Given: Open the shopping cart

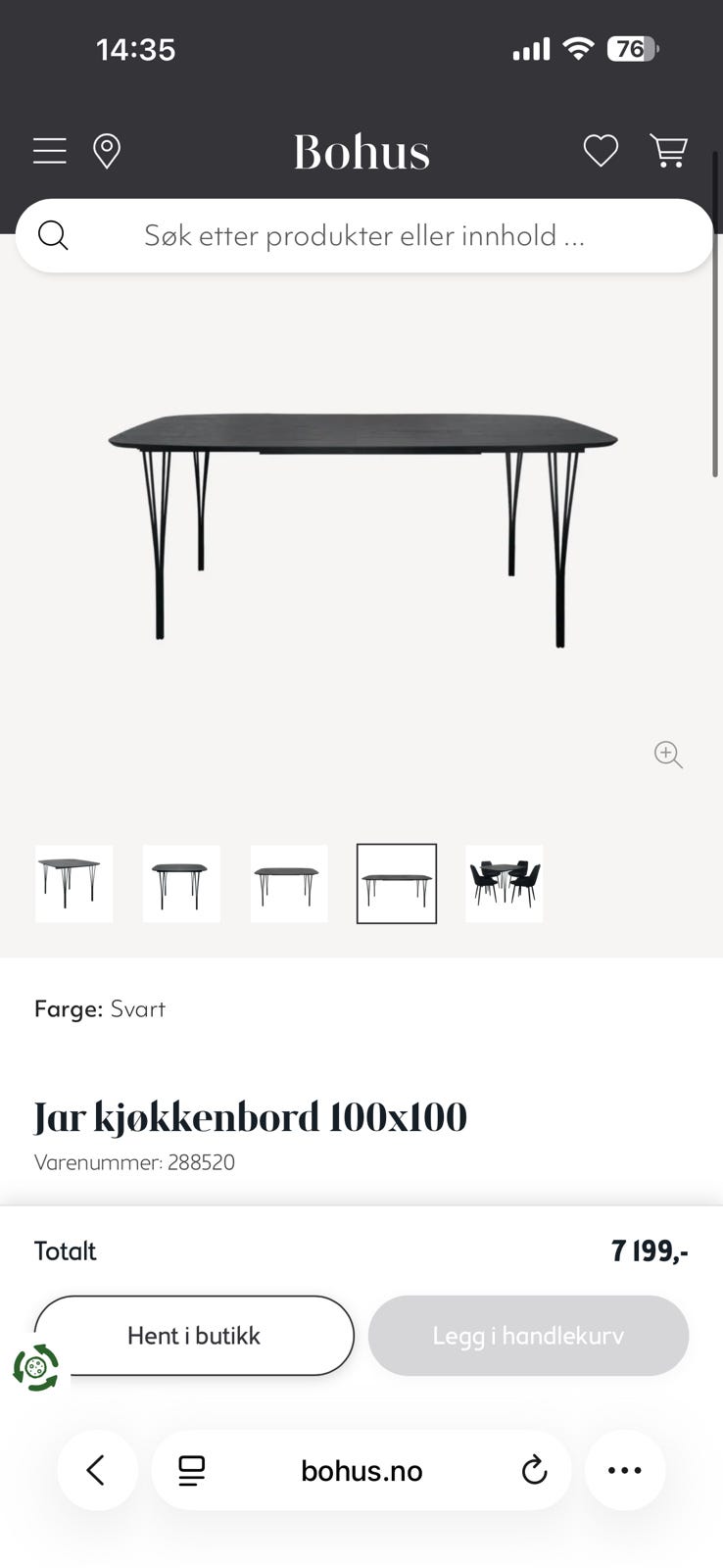Looking at the screenshot, I should point(668,151).
